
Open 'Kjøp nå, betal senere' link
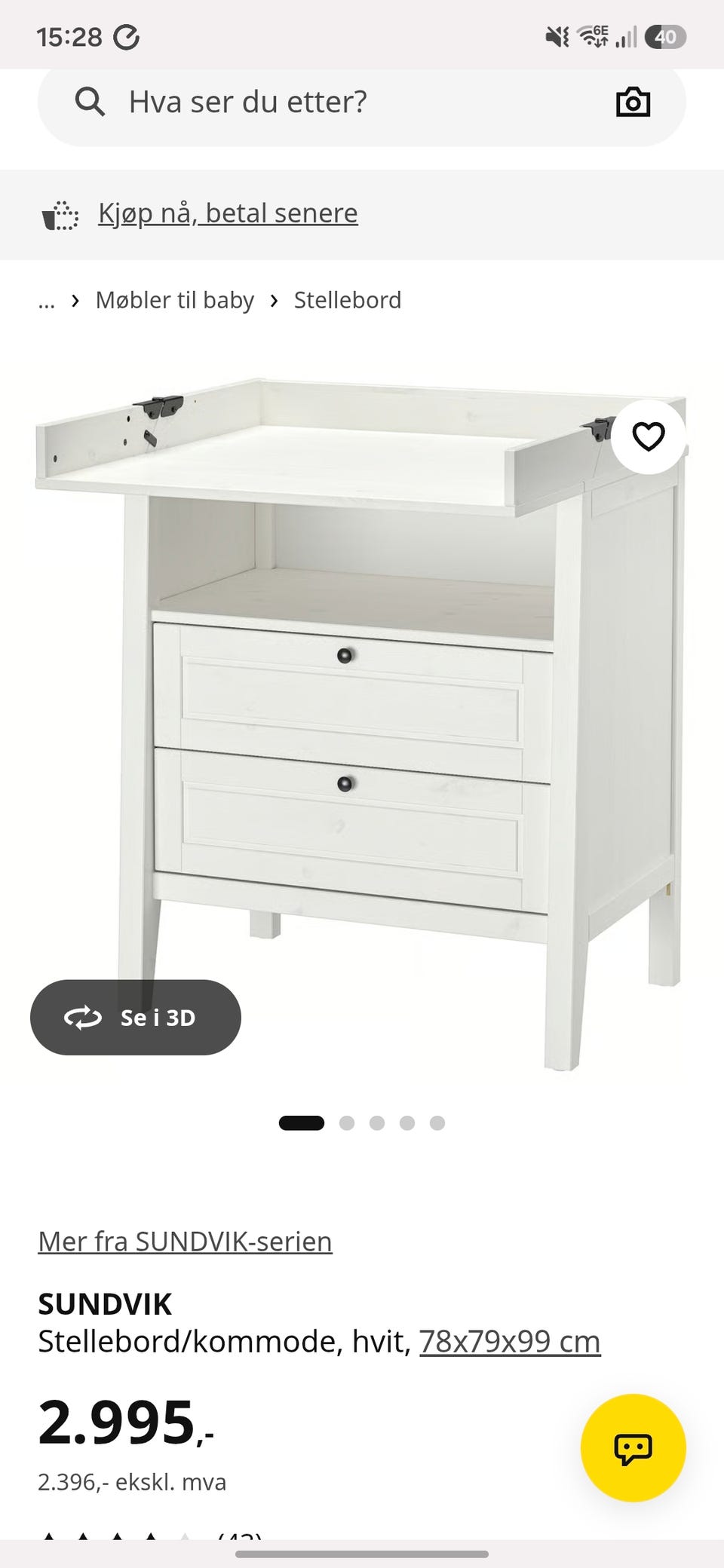(228, 213)
